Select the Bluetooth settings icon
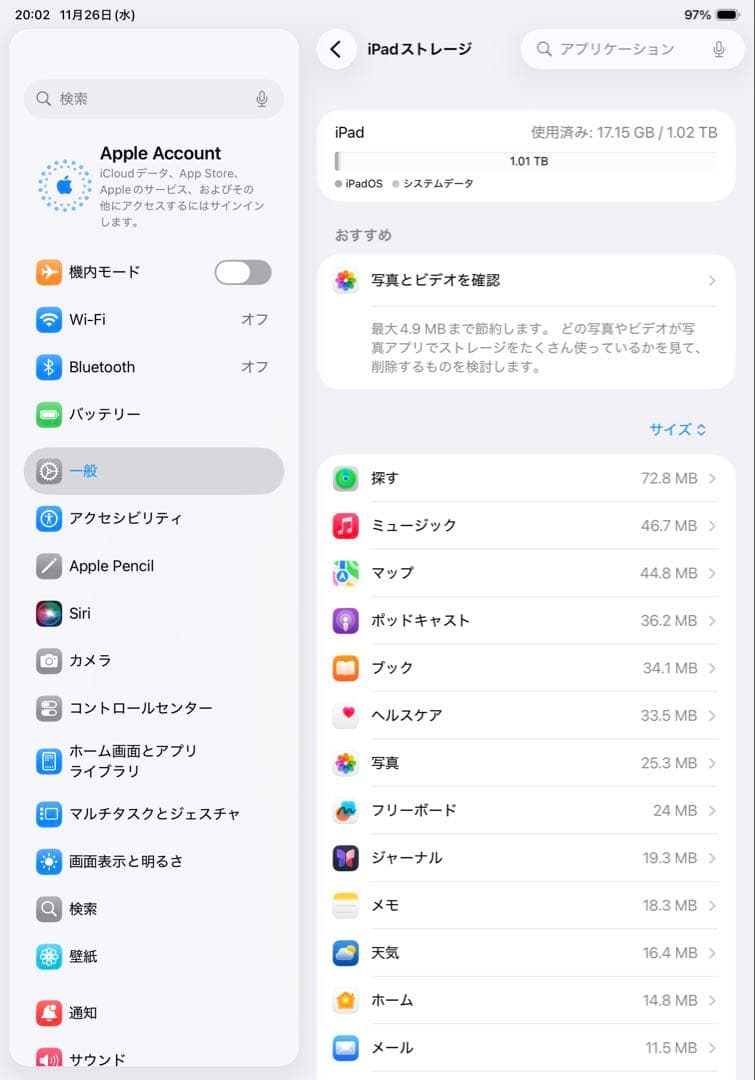The image size is (755, 1080). tap(48, 367)
